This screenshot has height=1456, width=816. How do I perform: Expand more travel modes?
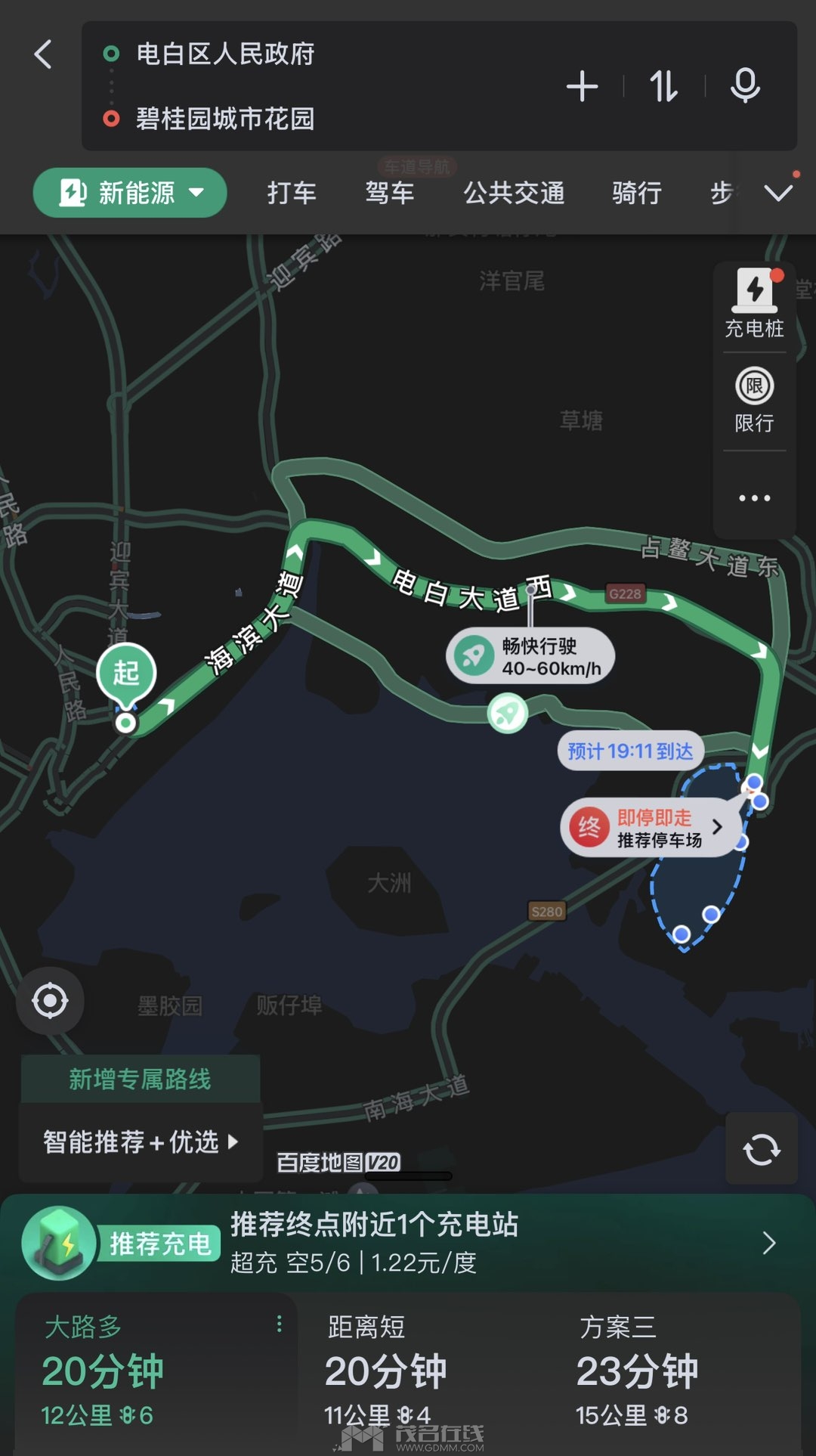coord(778,193)
